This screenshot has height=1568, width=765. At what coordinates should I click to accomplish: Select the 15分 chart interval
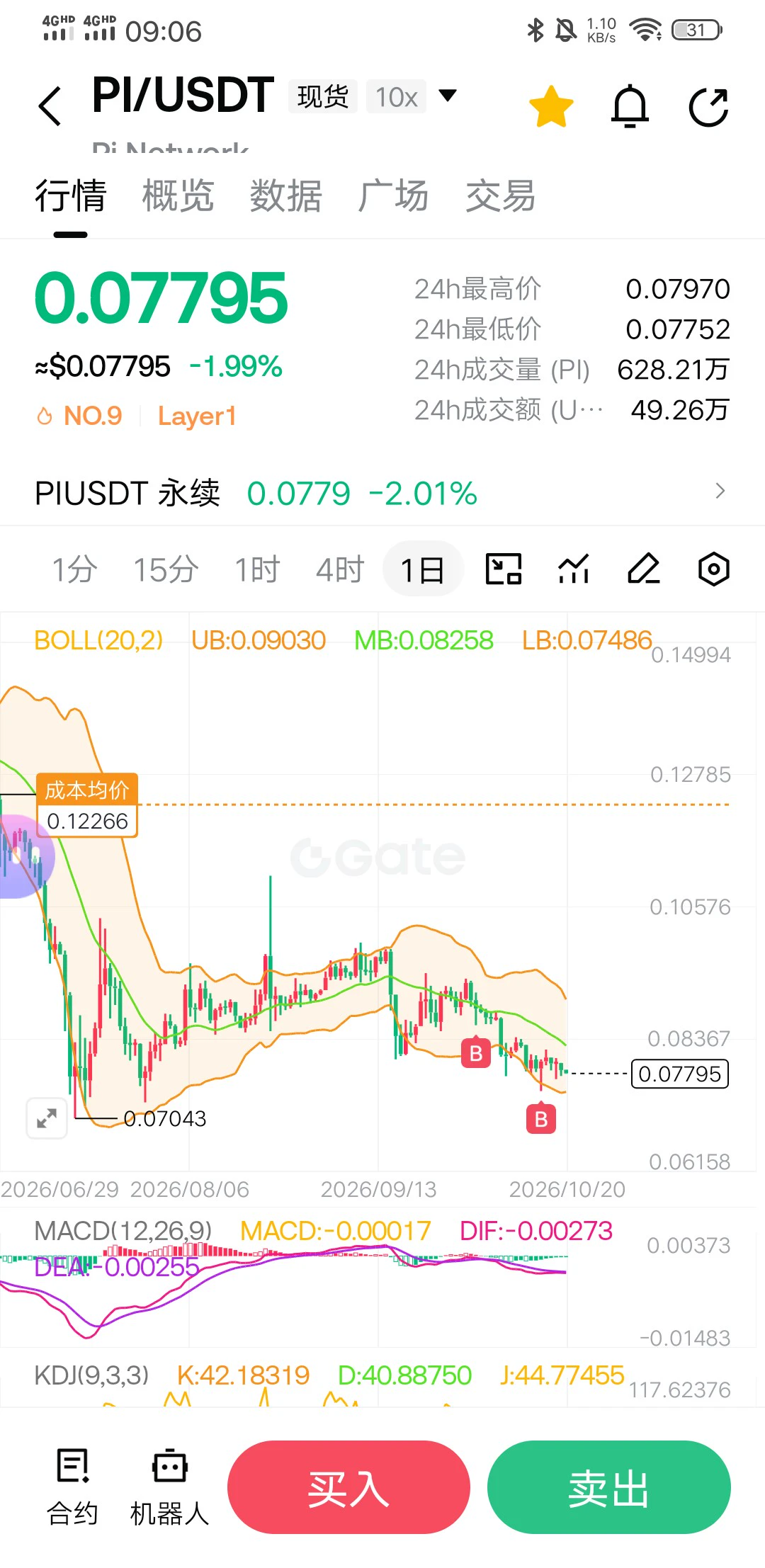tap(166, 569)
